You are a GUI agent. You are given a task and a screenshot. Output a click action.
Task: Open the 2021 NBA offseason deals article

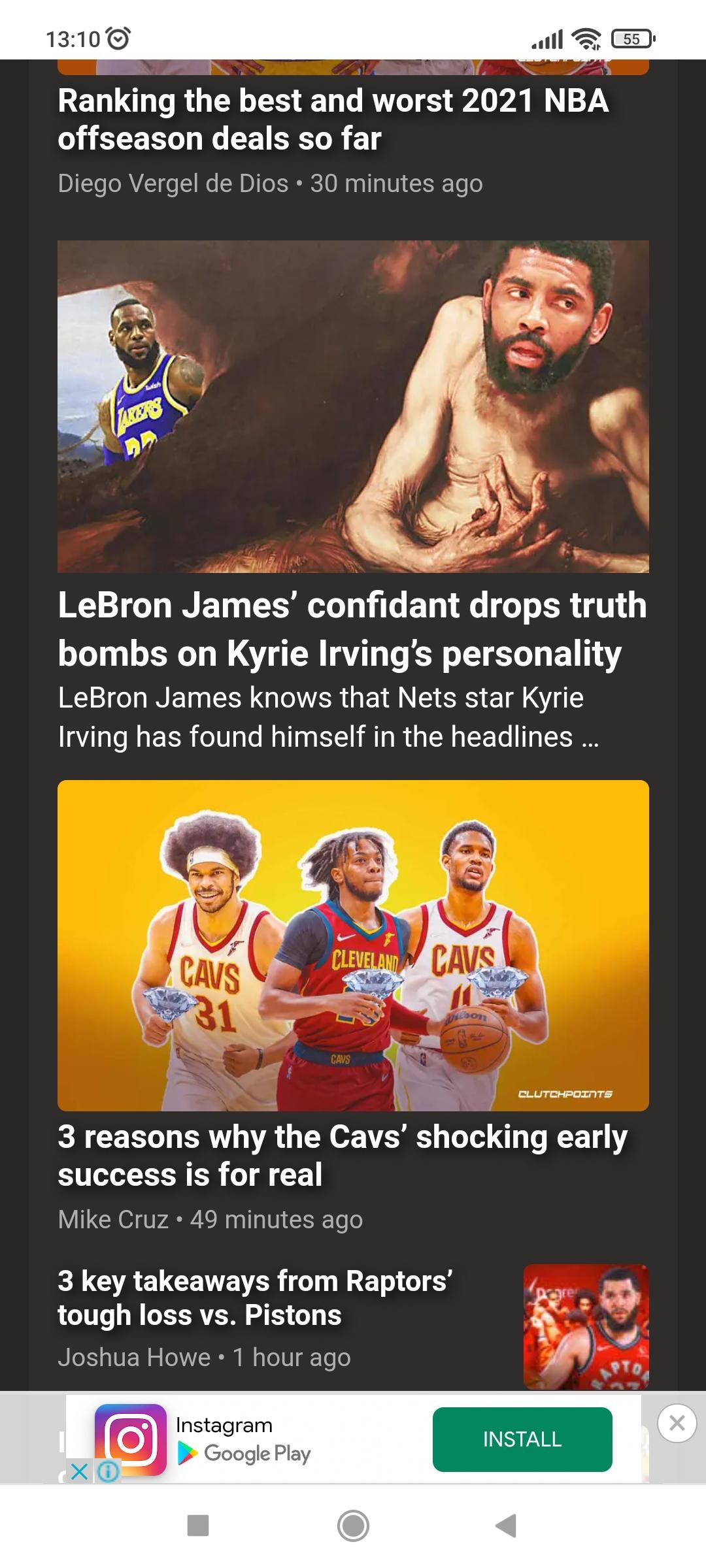(x=333, y=120)
